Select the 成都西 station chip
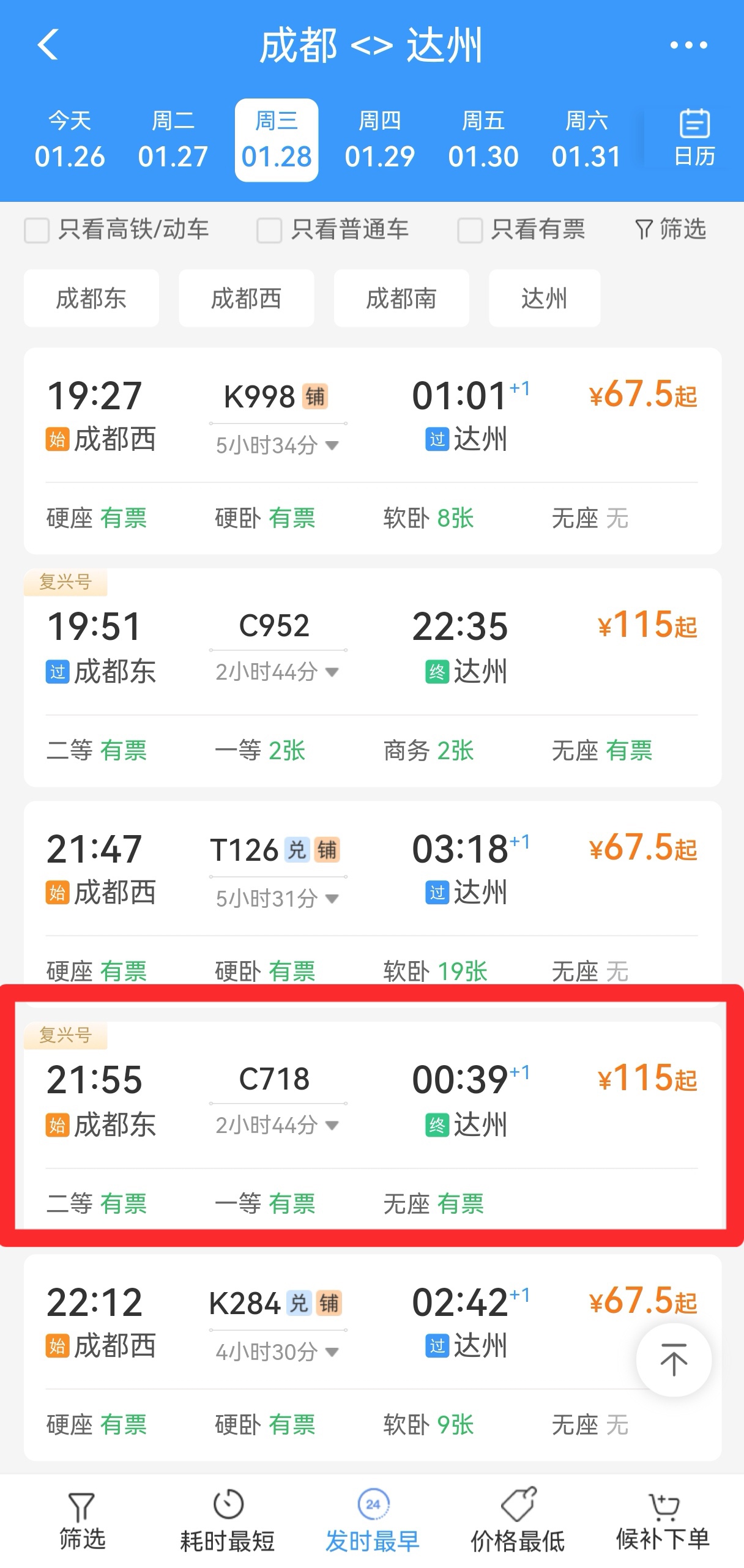Image resolution: width=744 pixels, height=1568 pixels. (x=246, y=299)
